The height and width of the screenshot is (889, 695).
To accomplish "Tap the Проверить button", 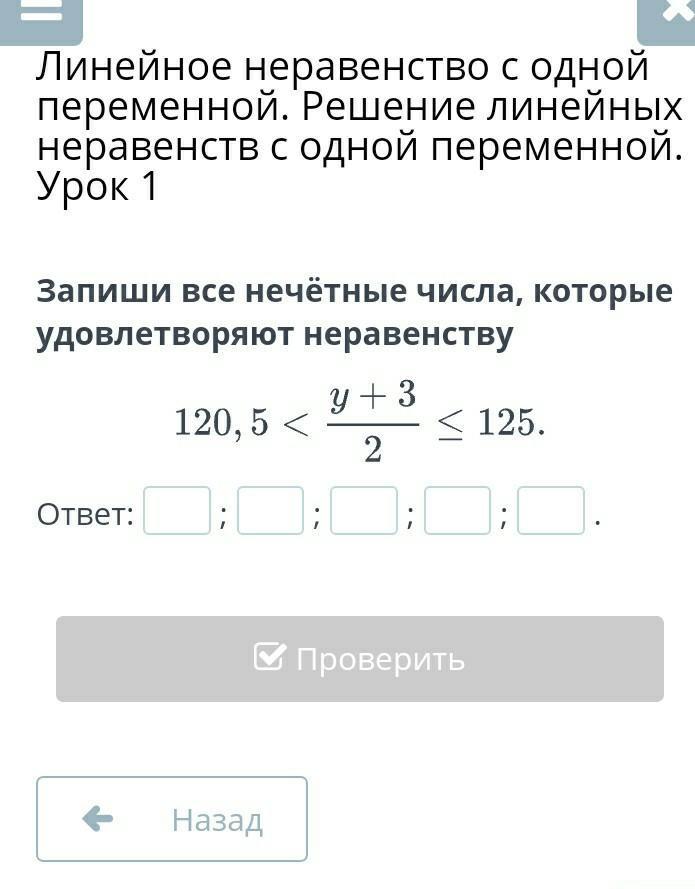I will point(360,659).
